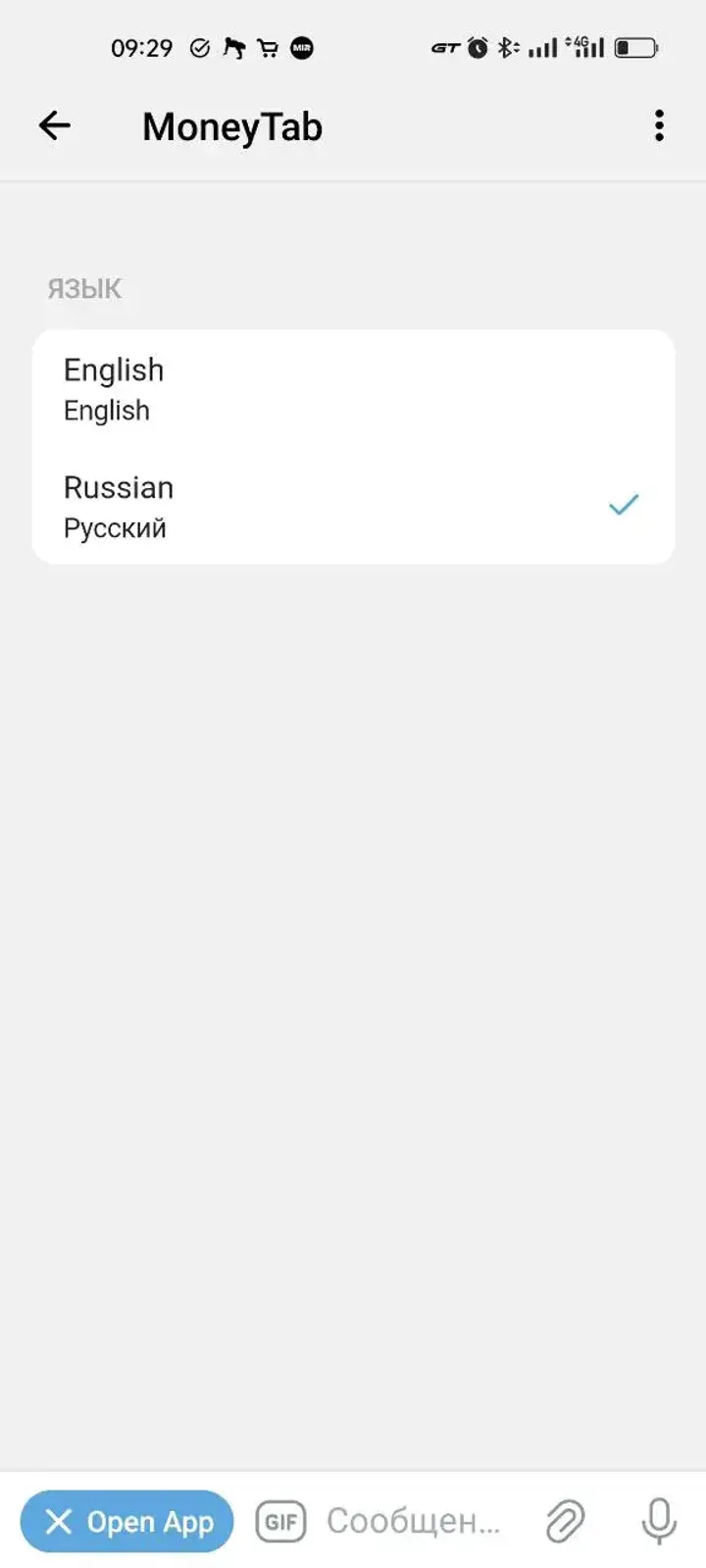Select Russian as the app language
The width and height of the screenshot is (706, 1568).
tap(353, 507)
